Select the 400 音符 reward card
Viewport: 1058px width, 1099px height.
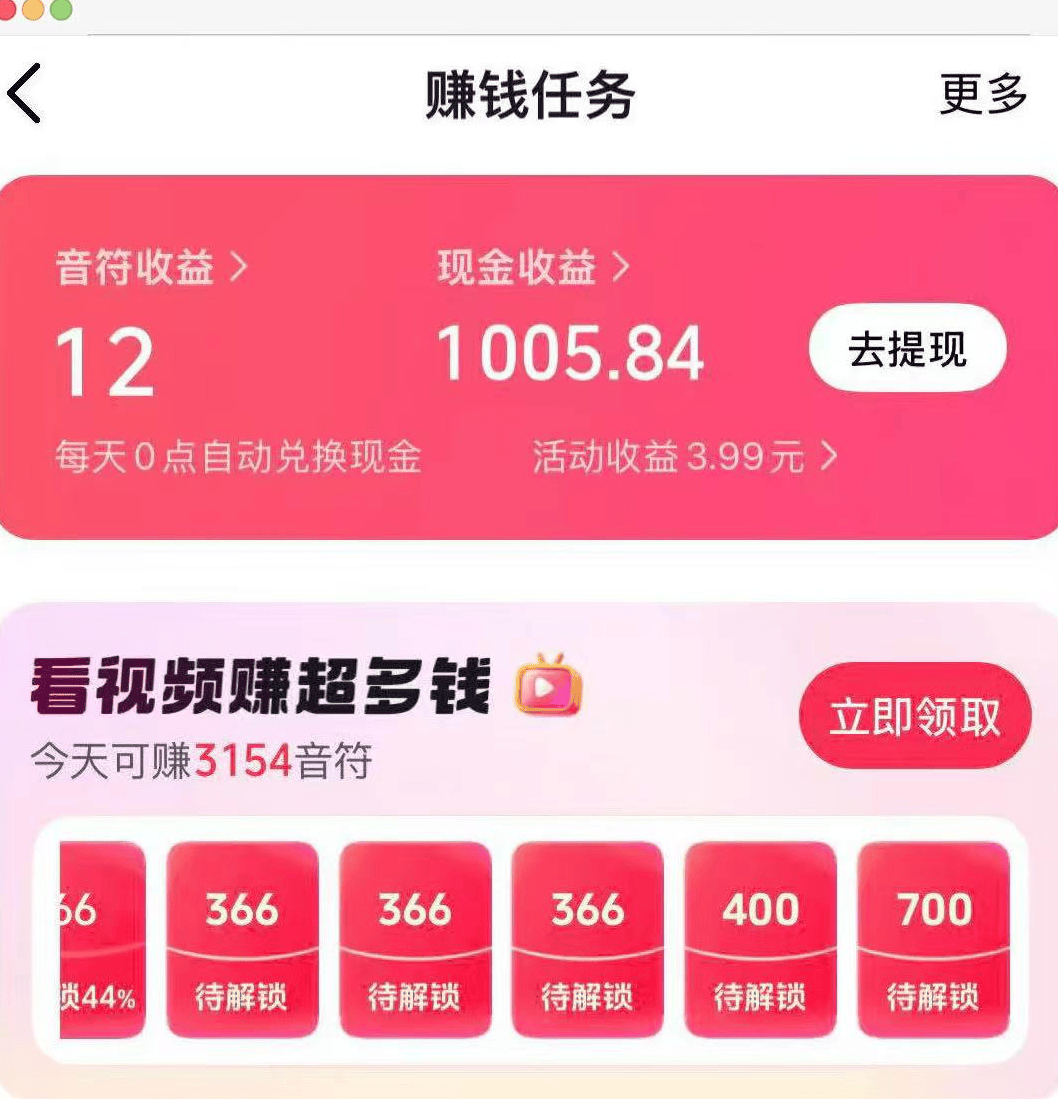[760, 938]
